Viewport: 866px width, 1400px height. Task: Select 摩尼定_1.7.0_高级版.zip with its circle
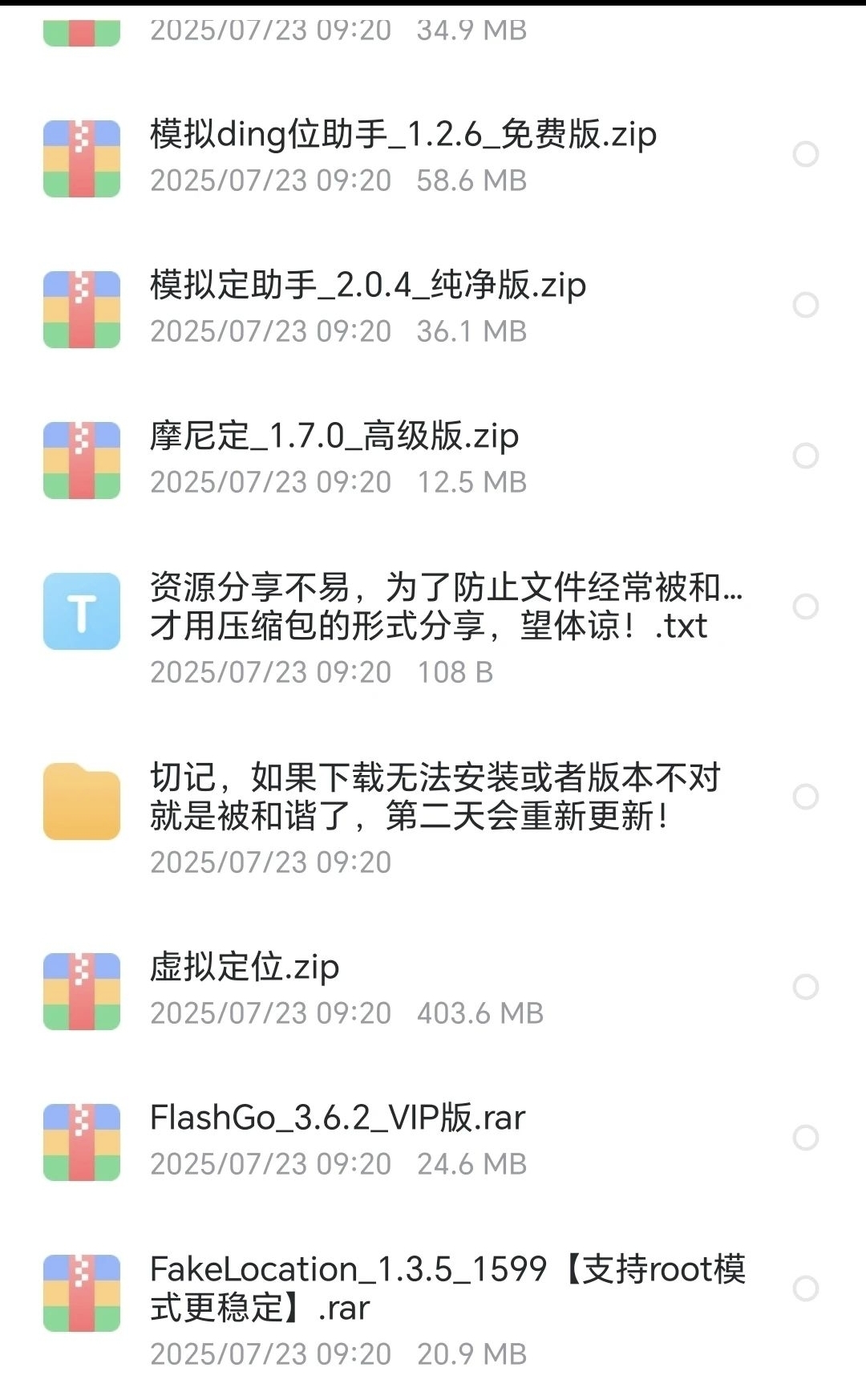tap(806, 456)
